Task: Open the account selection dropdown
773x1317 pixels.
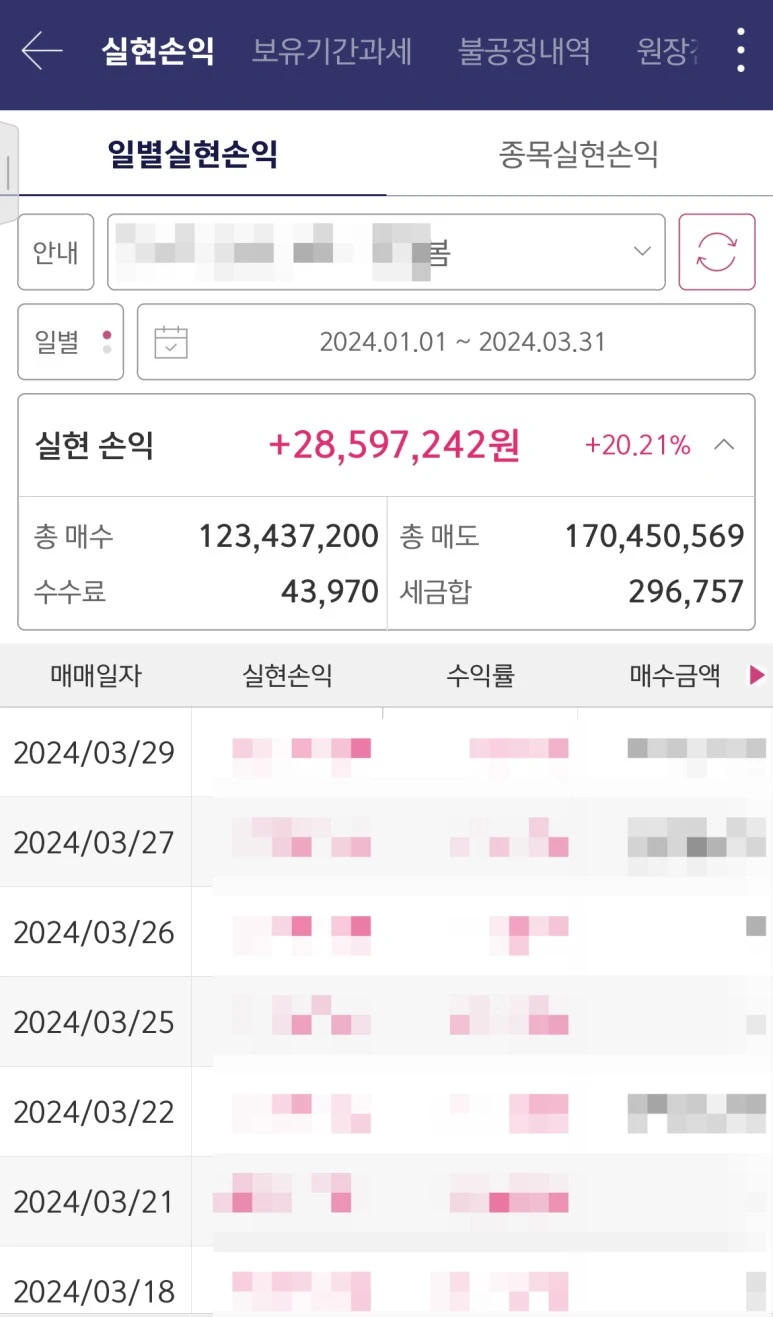Action: (x=386, y=252)
